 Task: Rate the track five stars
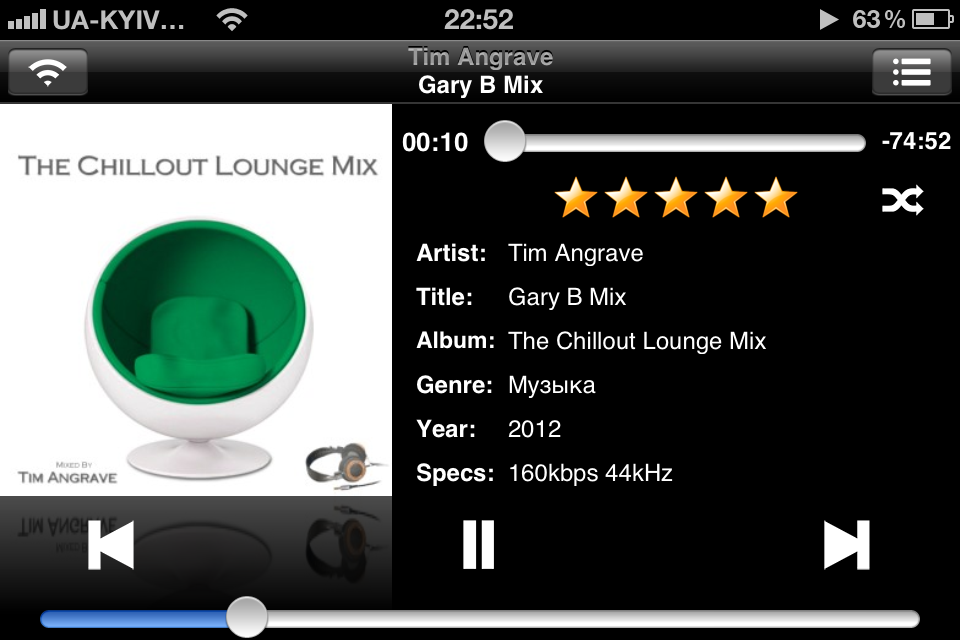click(x=776, y=198)
